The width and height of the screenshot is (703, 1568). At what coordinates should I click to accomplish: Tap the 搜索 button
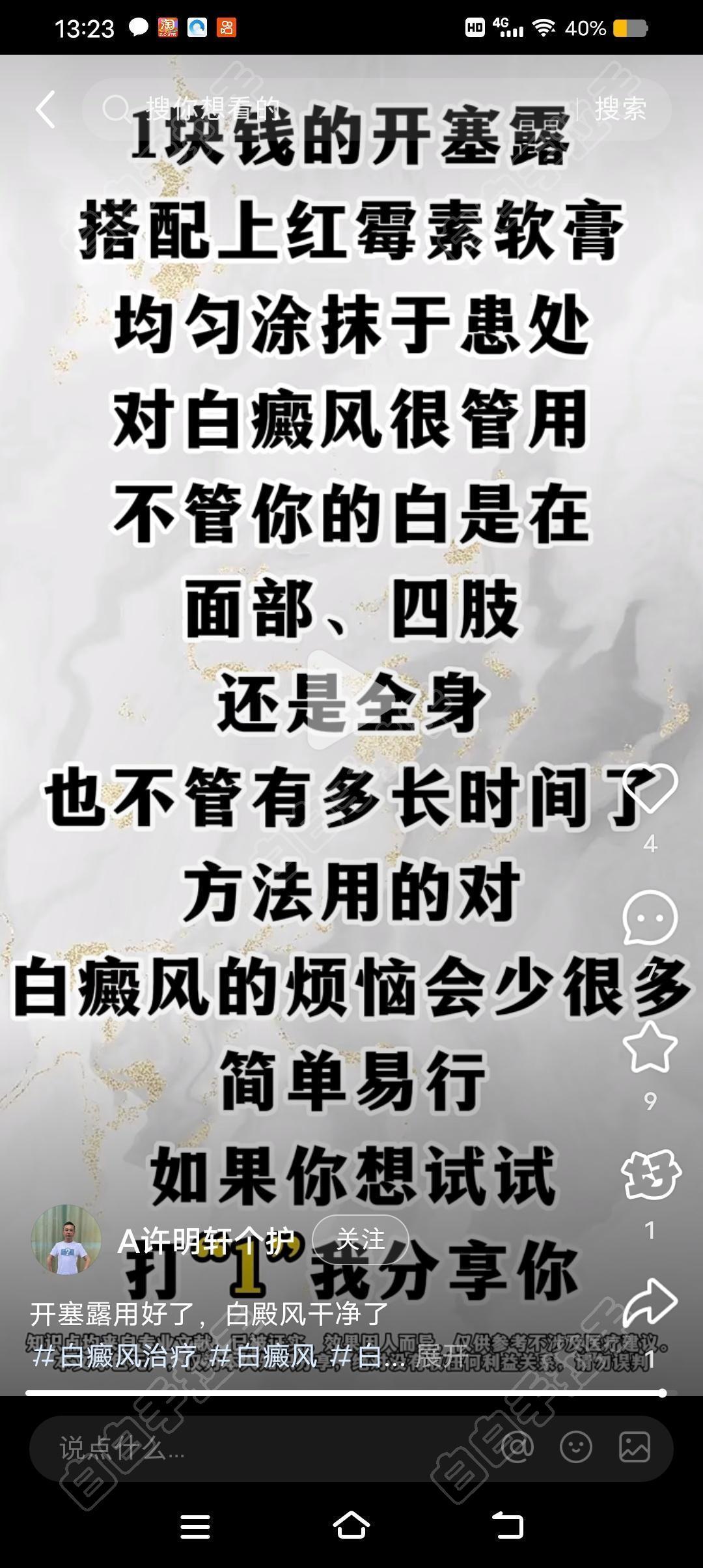tap(620, 109)
